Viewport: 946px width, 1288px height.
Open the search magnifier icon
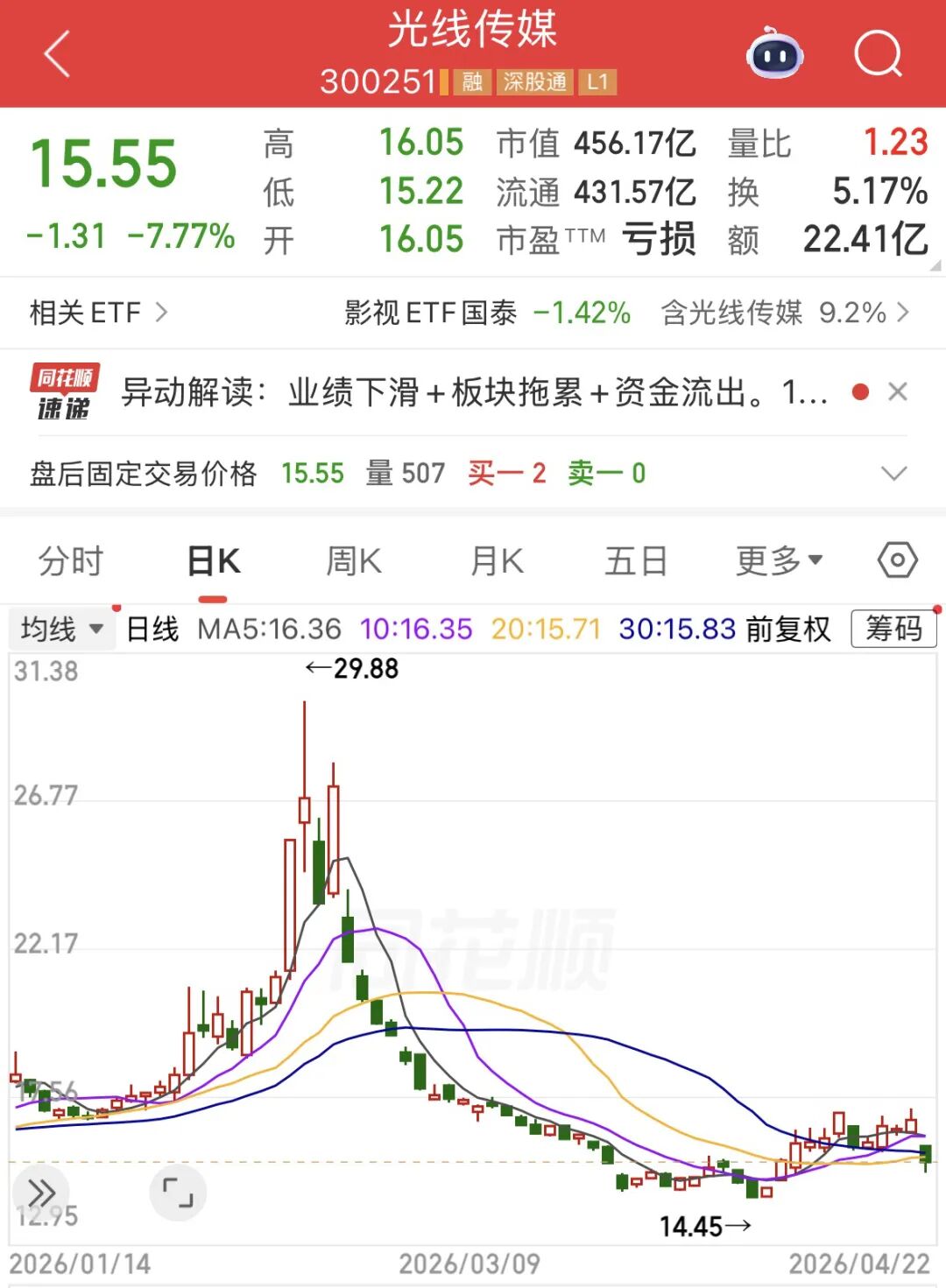(x=877, y=54)
